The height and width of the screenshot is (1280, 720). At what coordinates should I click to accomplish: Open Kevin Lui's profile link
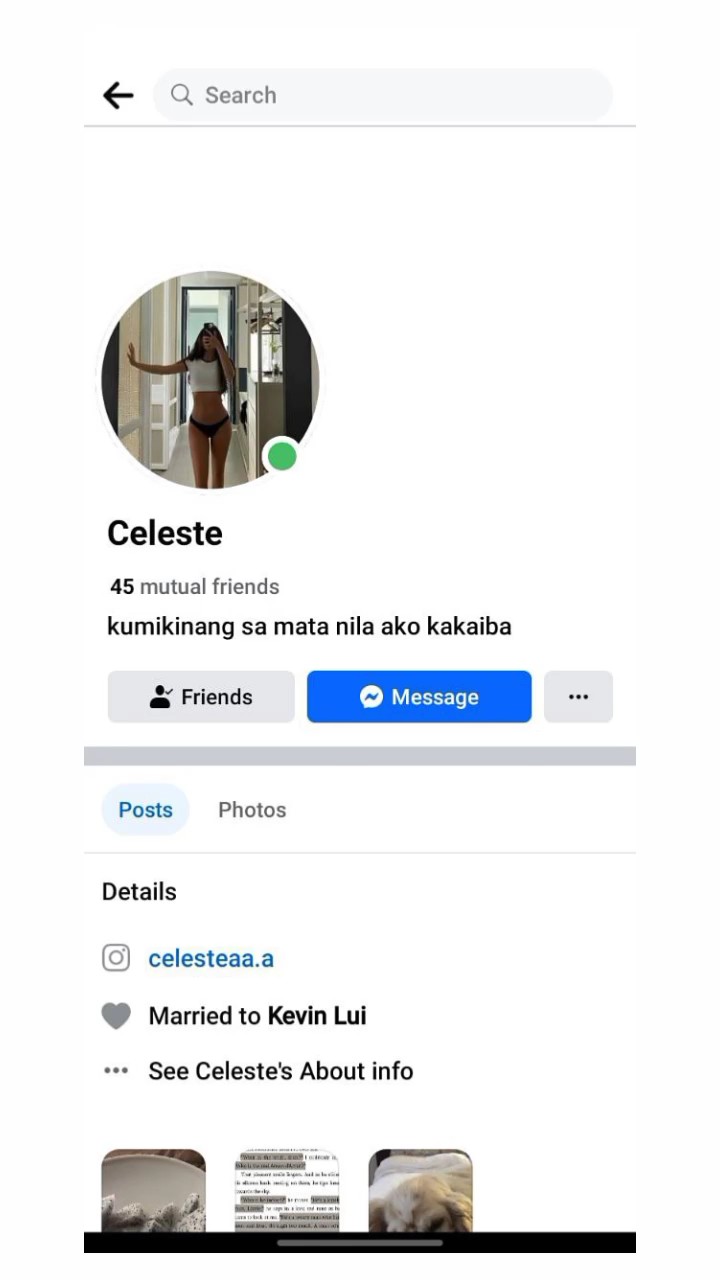[317, 1016]
